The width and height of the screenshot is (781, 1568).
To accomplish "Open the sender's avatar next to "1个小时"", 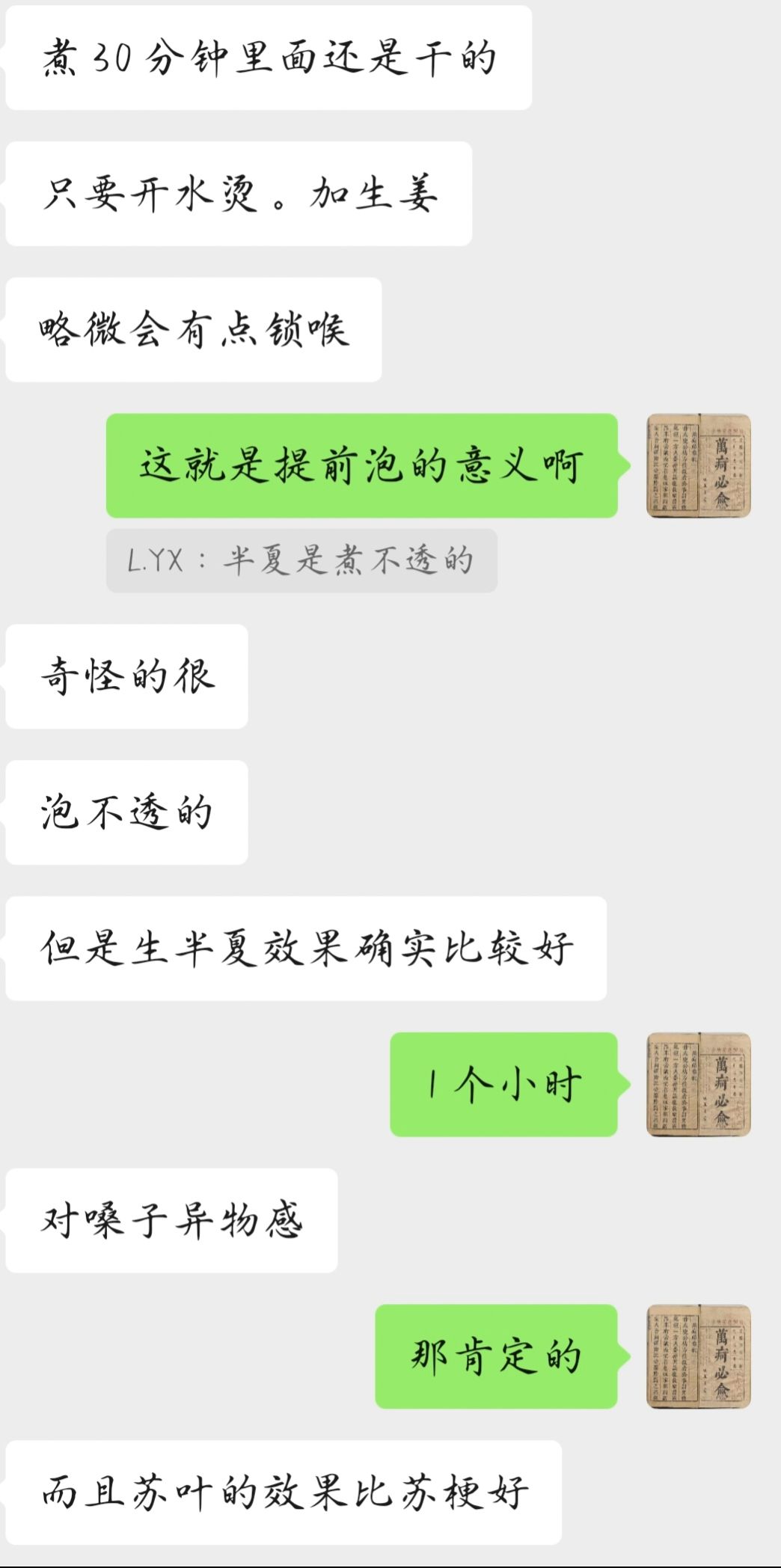I will [x=698, y=1084].
